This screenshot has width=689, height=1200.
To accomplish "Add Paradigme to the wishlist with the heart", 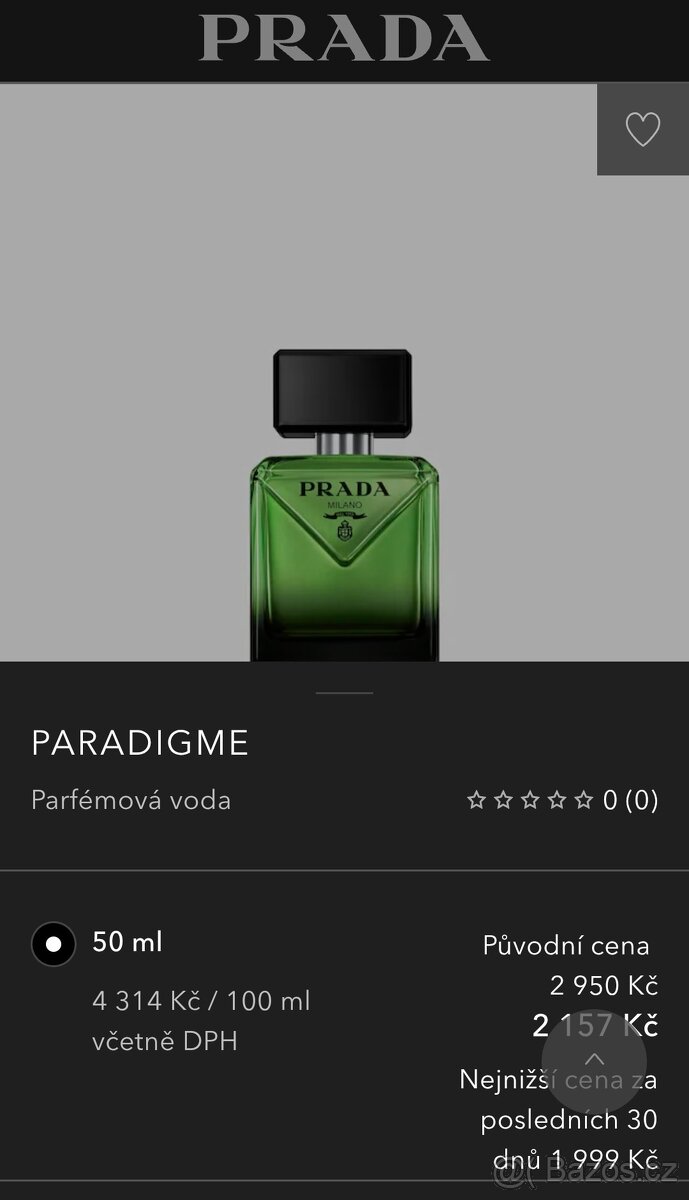I will (x=643, y=129).
